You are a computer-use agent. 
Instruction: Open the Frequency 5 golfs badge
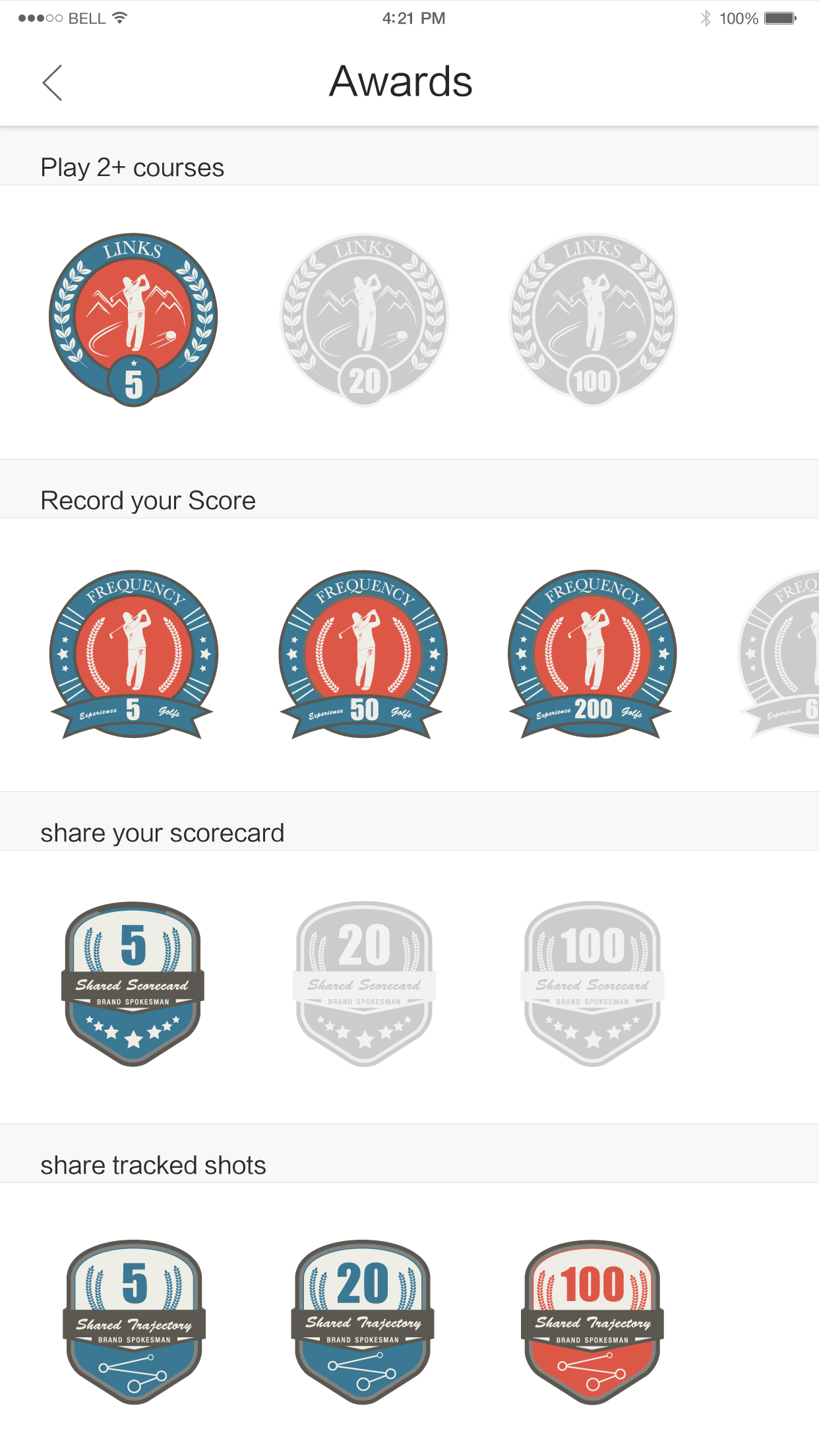[133, 654]
